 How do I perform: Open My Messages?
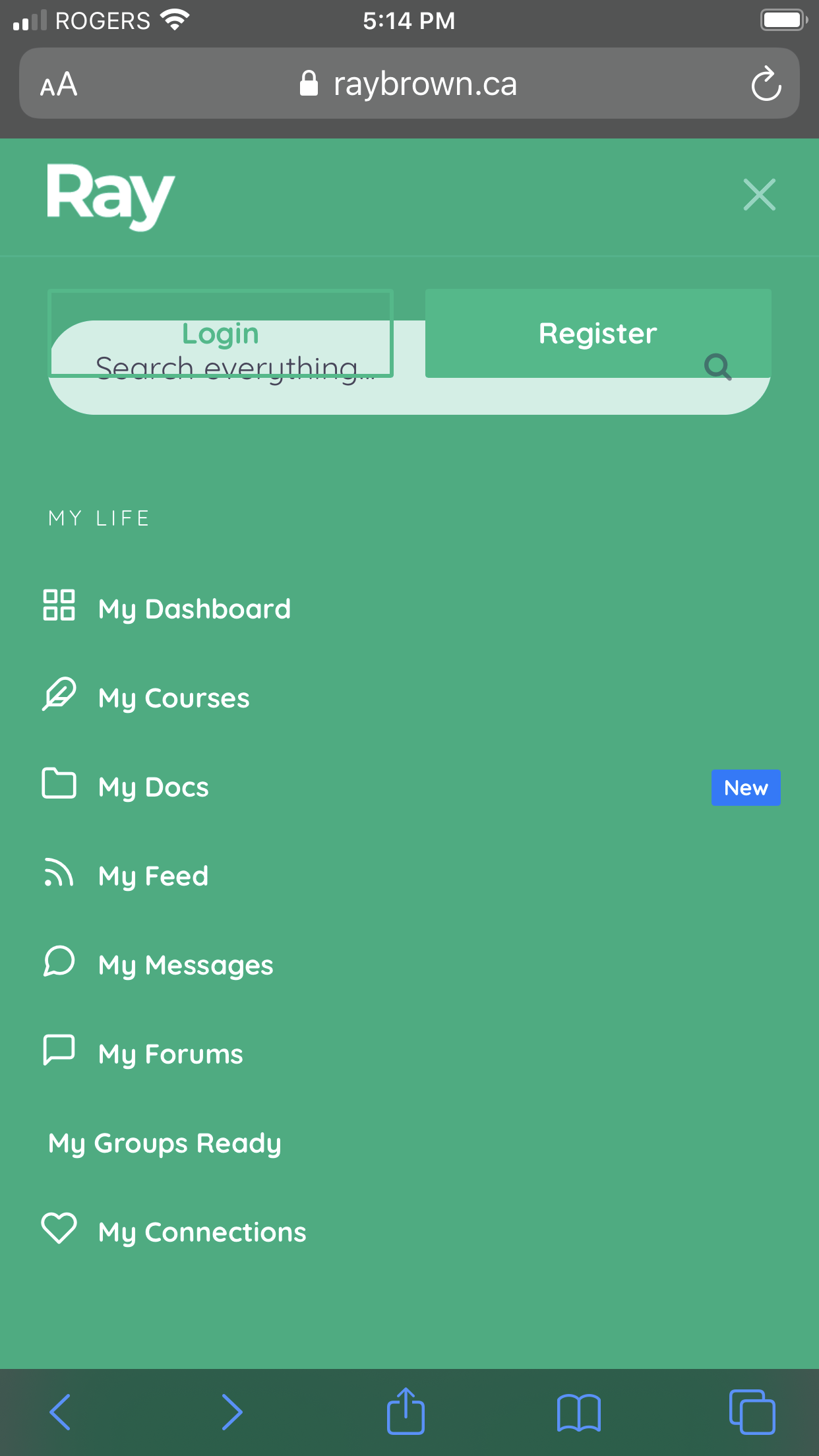(158, 965)
